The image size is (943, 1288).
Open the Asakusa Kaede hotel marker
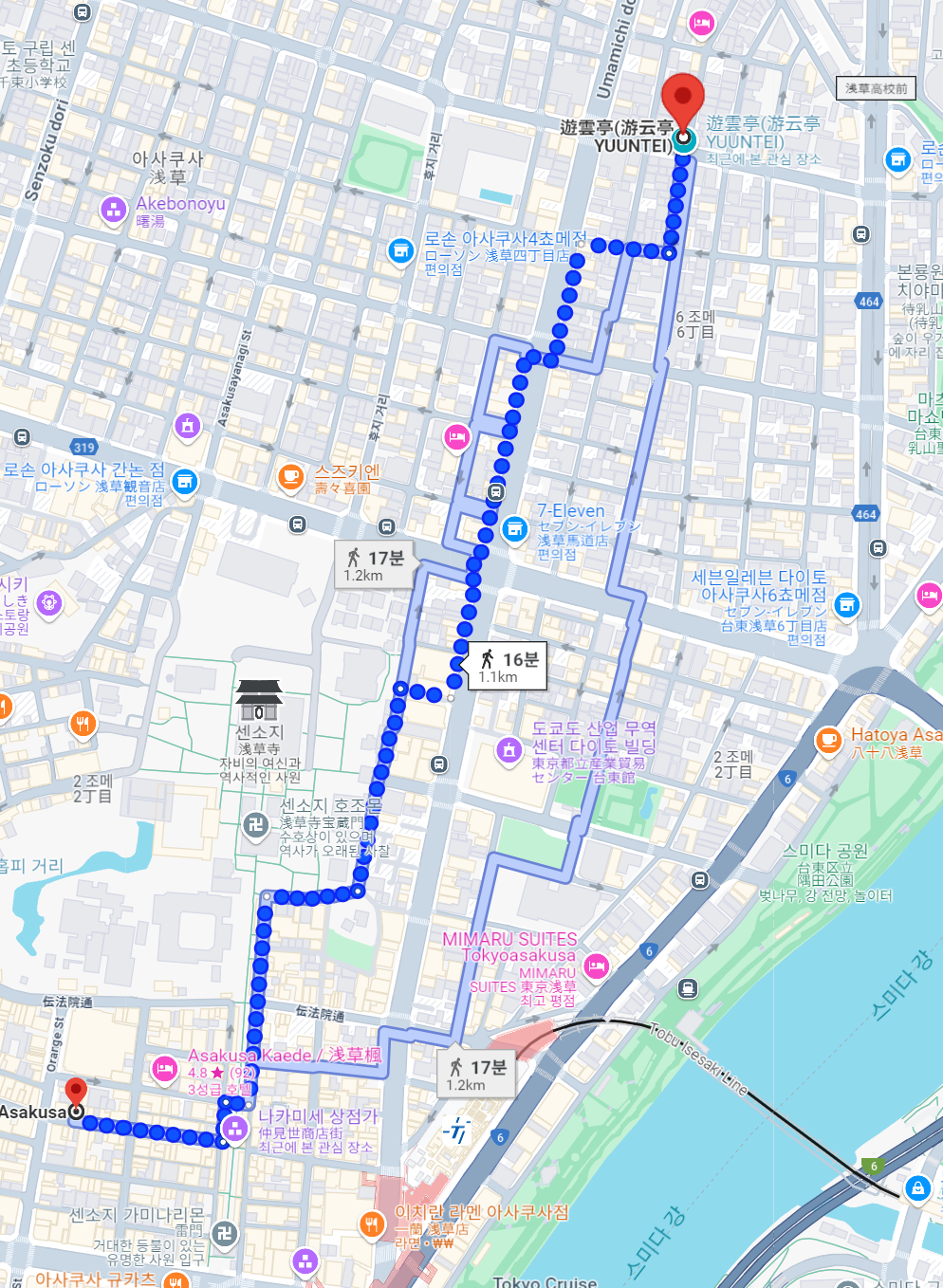[x=164, y=1070]
